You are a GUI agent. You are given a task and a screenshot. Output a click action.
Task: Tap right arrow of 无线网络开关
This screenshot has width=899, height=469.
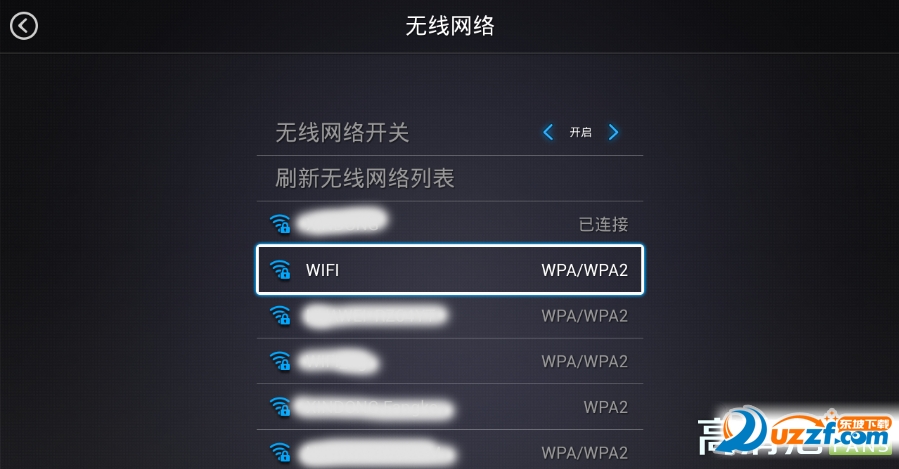[x=614, y=132]
